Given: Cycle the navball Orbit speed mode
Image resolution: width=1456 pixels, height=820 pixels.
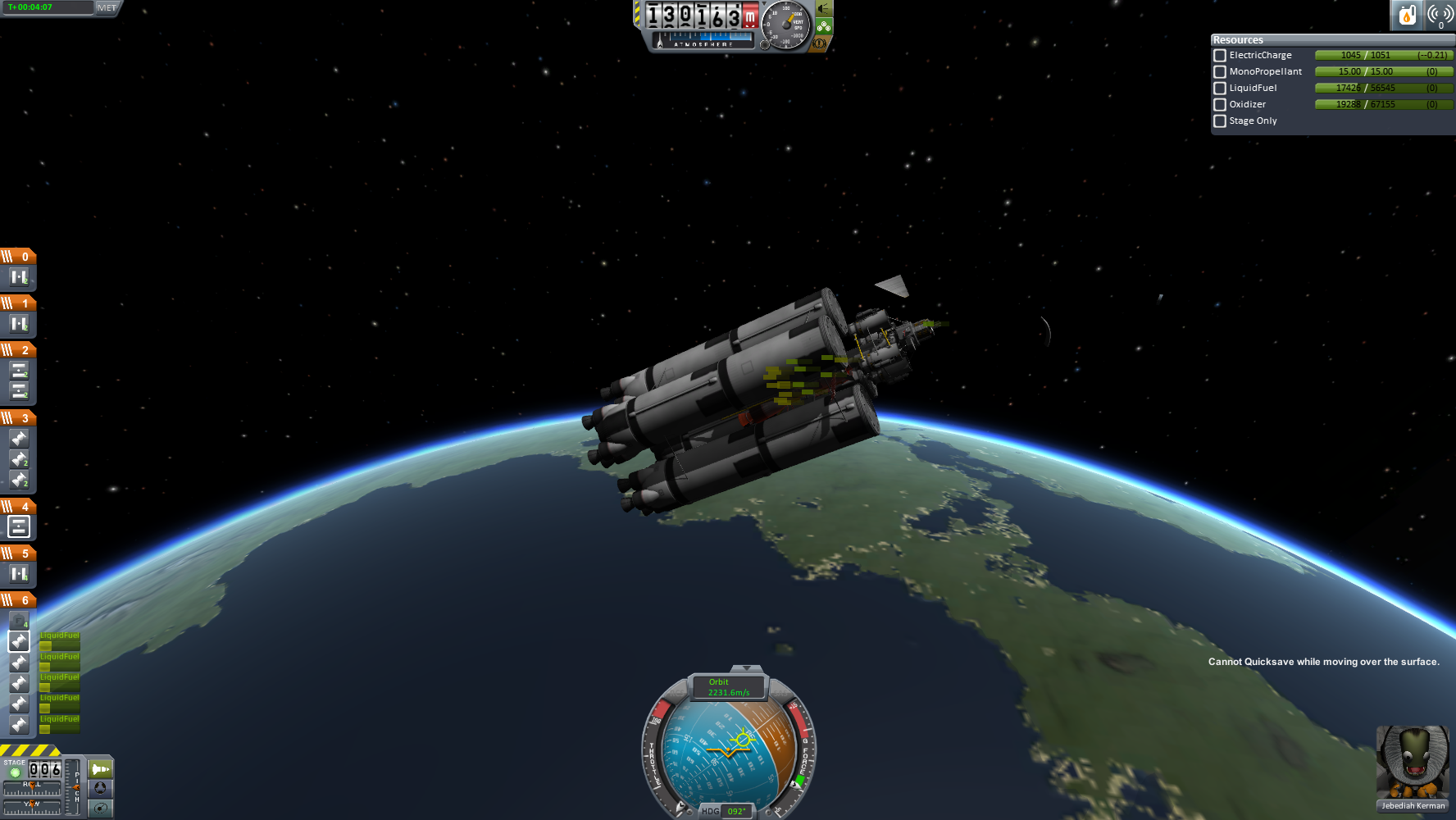Looking at the screenshot, I should (728, 687).
